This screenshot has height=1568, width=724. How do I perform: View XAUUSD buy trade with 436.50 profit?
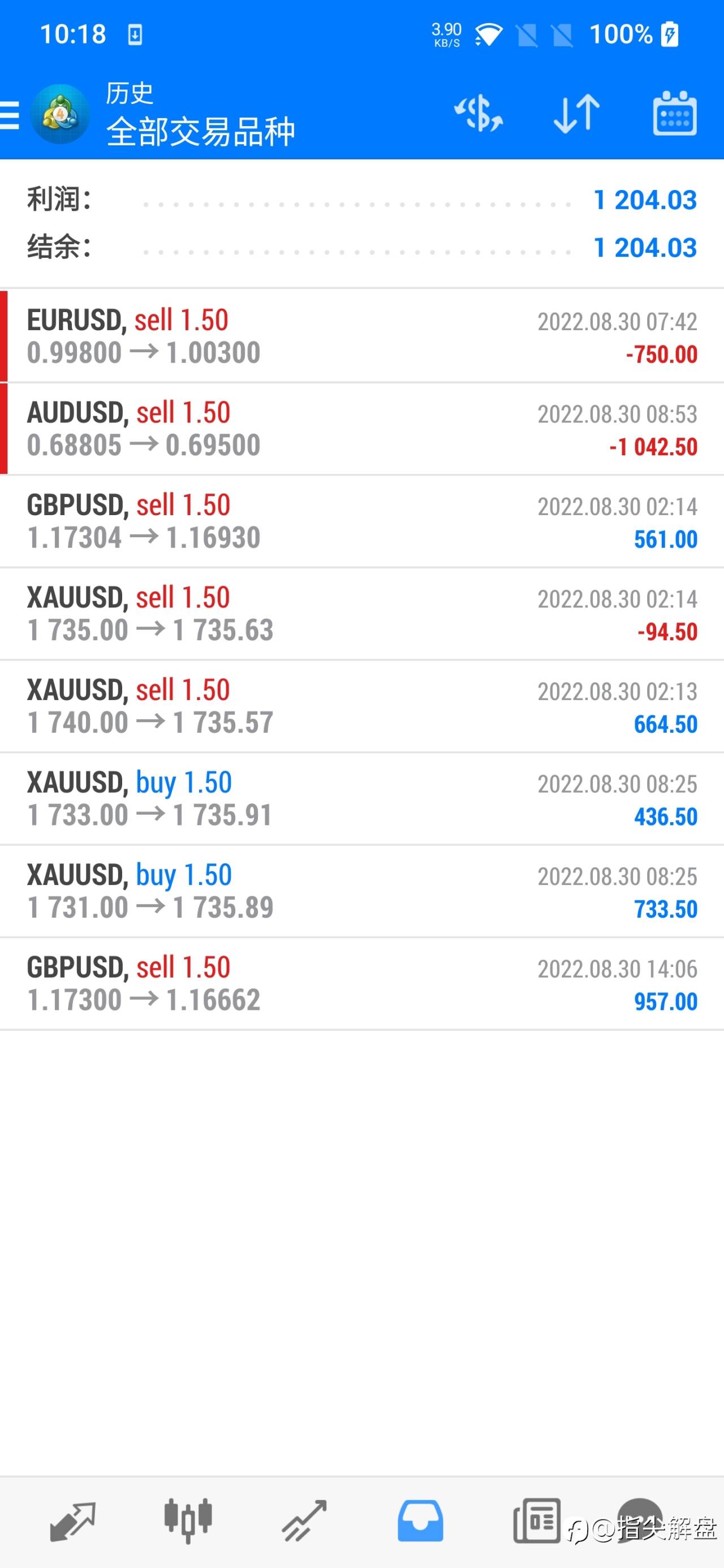(x=361, y=798)
